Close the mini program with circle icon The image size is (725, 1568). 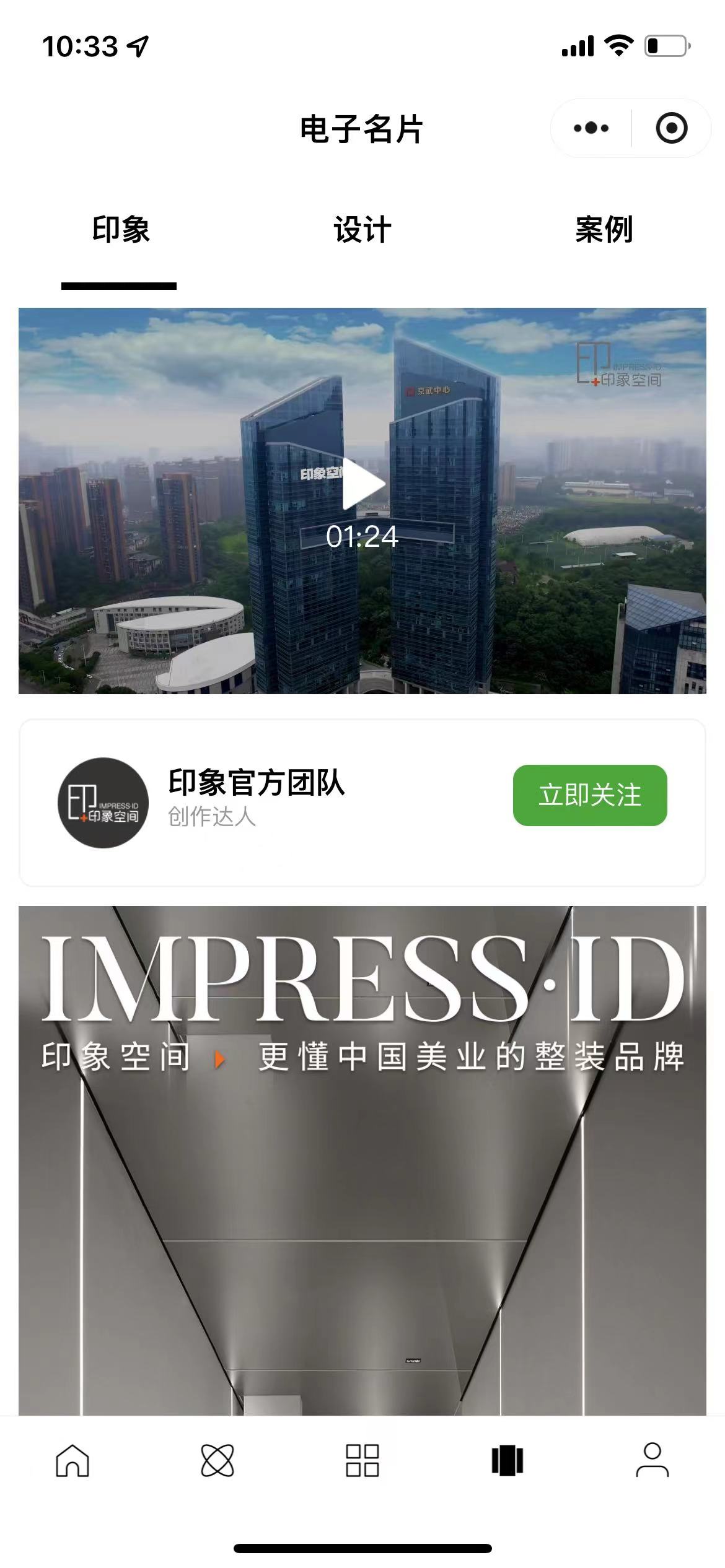click(x=671, y=128)
